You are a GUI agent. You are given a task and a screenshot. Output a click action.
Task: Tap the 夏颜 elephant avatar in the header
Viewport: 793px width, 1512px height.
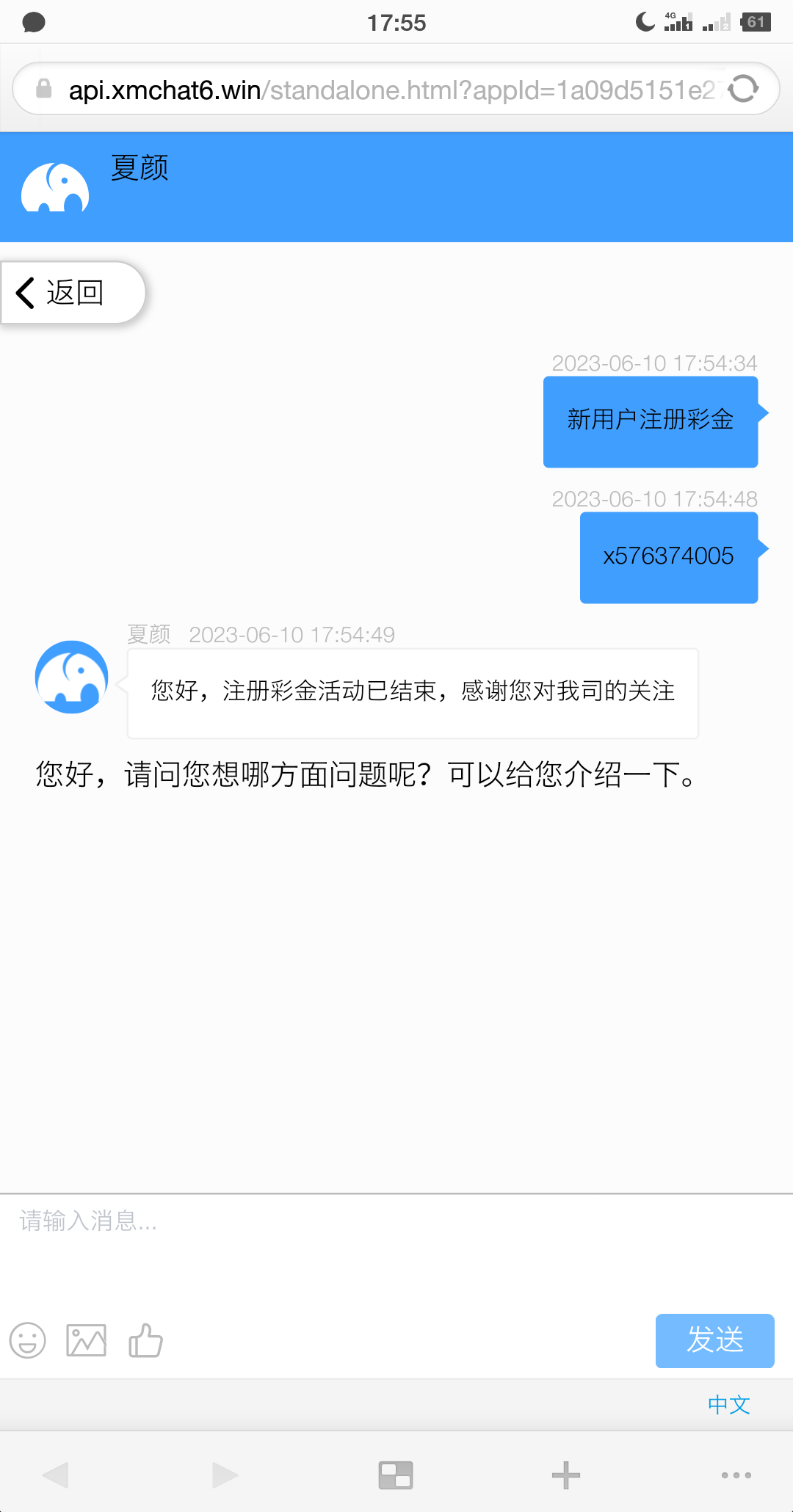coord(57,187)
